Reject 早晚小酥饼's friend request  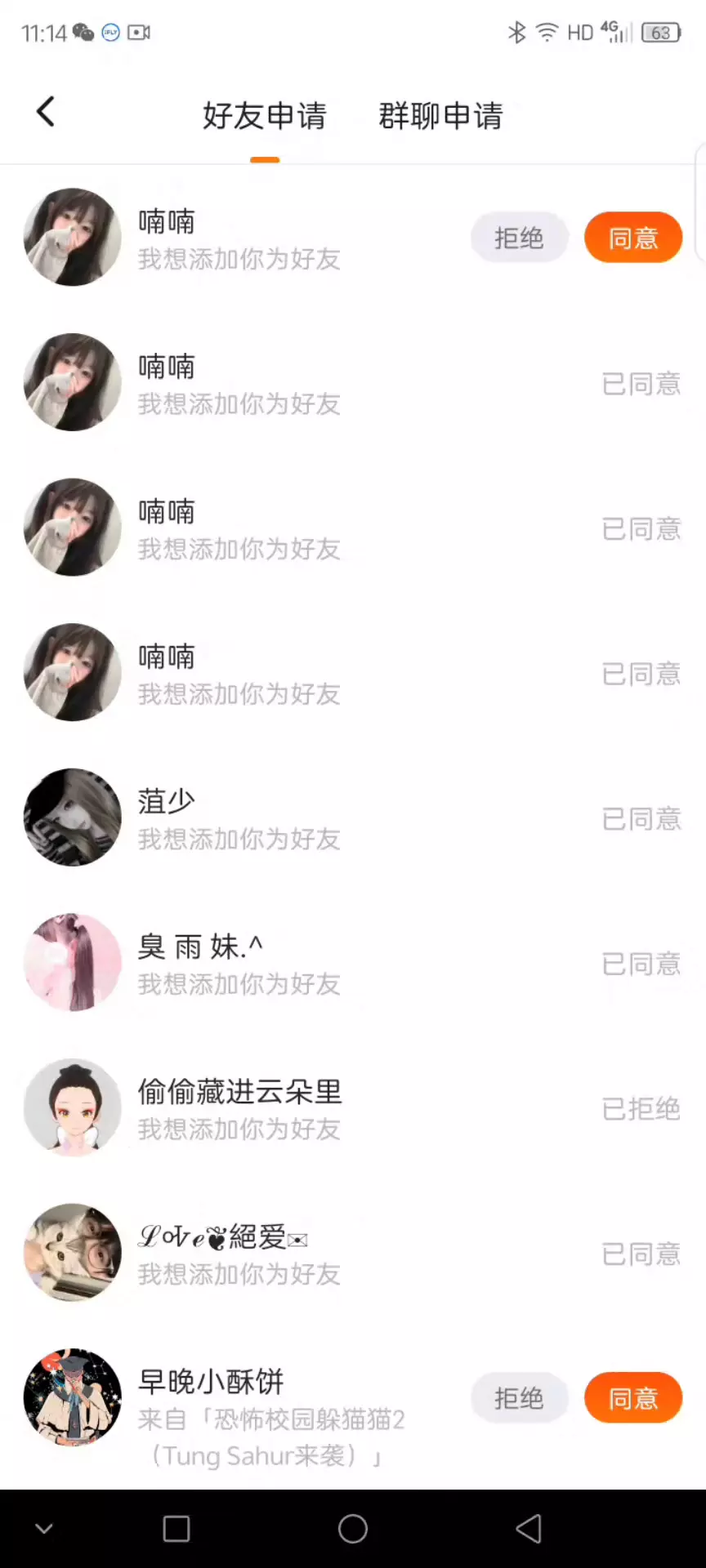tap(519, 1398)
